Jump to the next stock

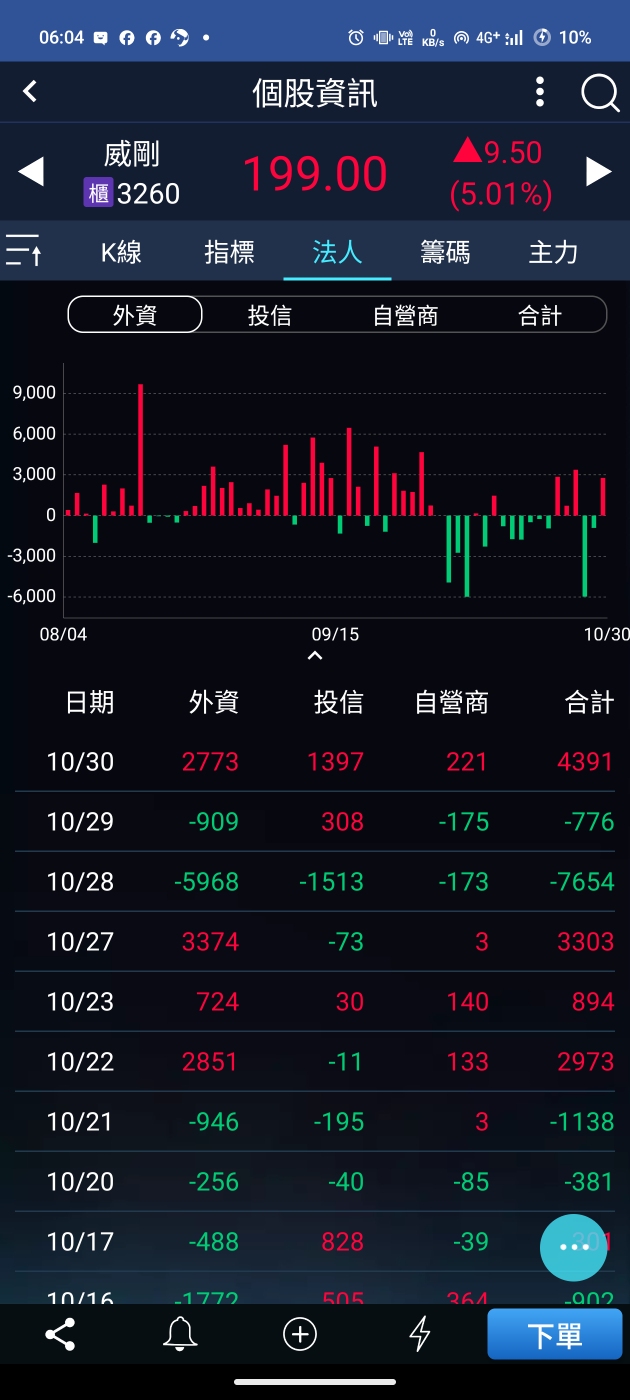click(598, 172)
